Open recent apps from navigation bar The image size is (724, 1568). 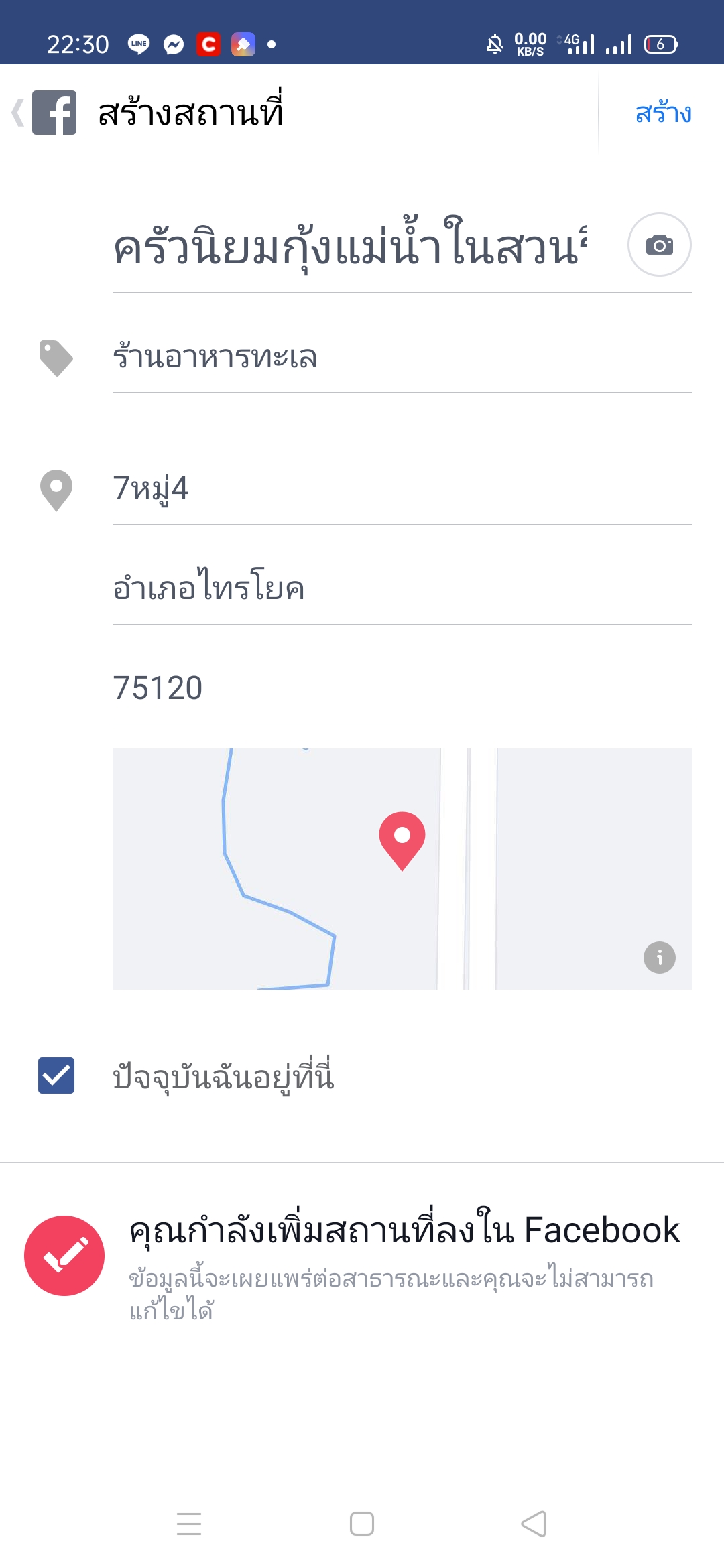tap(189, 1524)
